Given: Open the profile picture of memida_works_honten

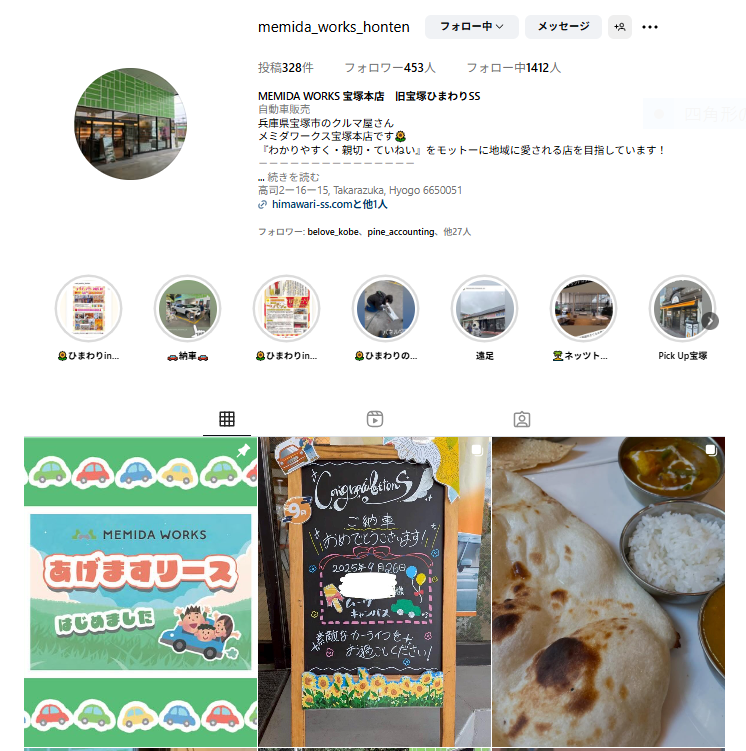Looking at the screenshot, I should pyautogui.click(x=131, y=125).
